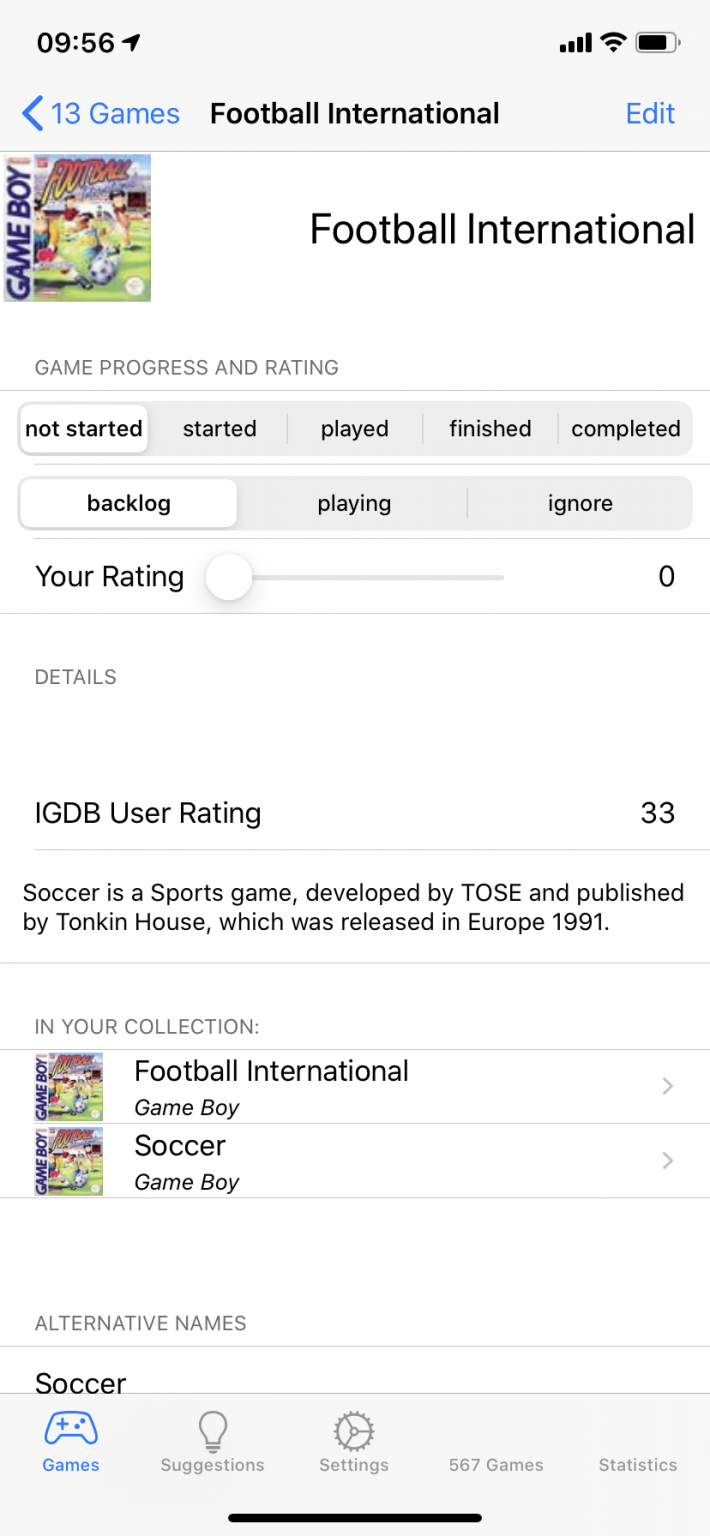Select the Games tab
Image resolution: width=710 pixels, height=1536 pixels.
pyautogui.click(x=71, y=1443)
